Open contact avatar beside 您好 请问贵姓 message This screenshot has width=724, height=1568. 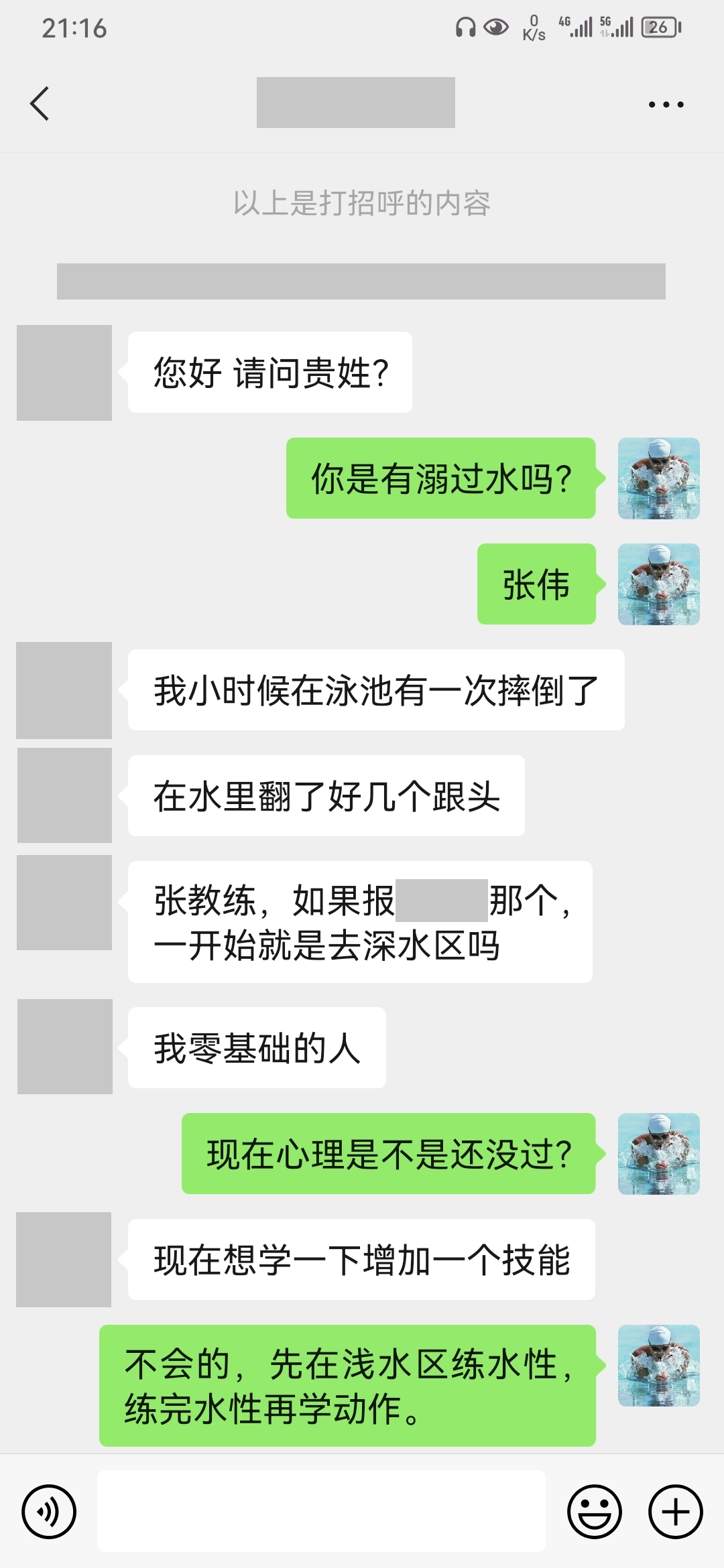(x=64, y=373)
